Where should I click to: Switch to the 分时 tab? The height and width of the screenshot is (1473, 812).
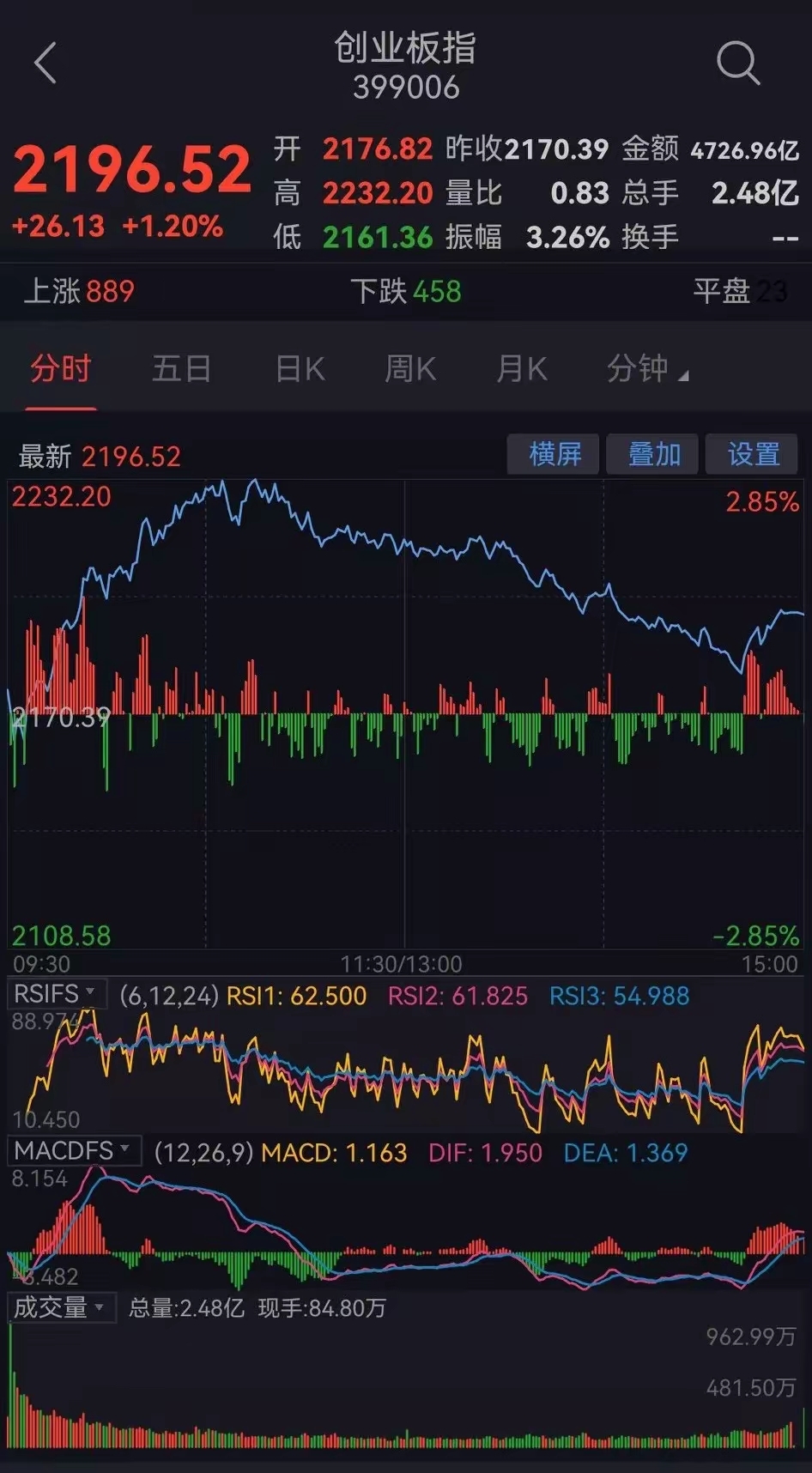pyautogui.click(x=59, y=367)
